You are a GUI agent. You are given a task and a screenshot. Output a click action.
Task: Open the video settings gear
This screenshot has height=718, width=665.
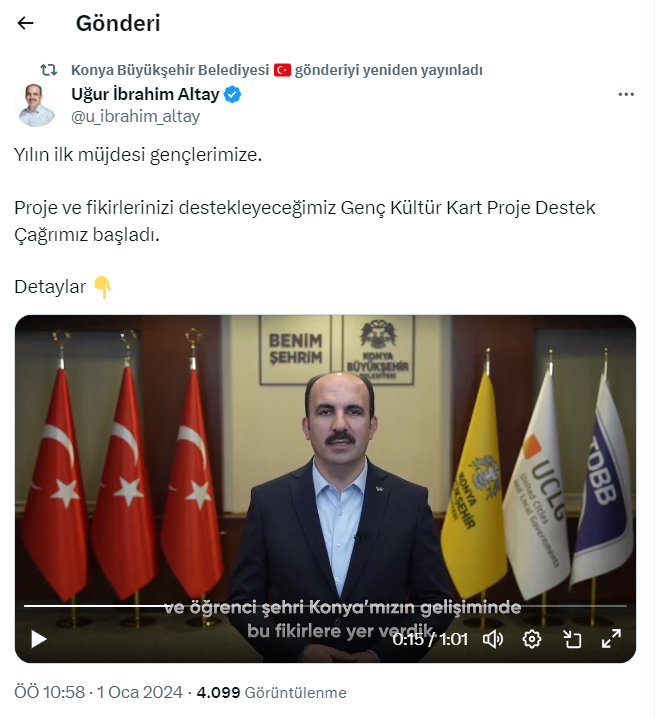[x=532, y=638]
